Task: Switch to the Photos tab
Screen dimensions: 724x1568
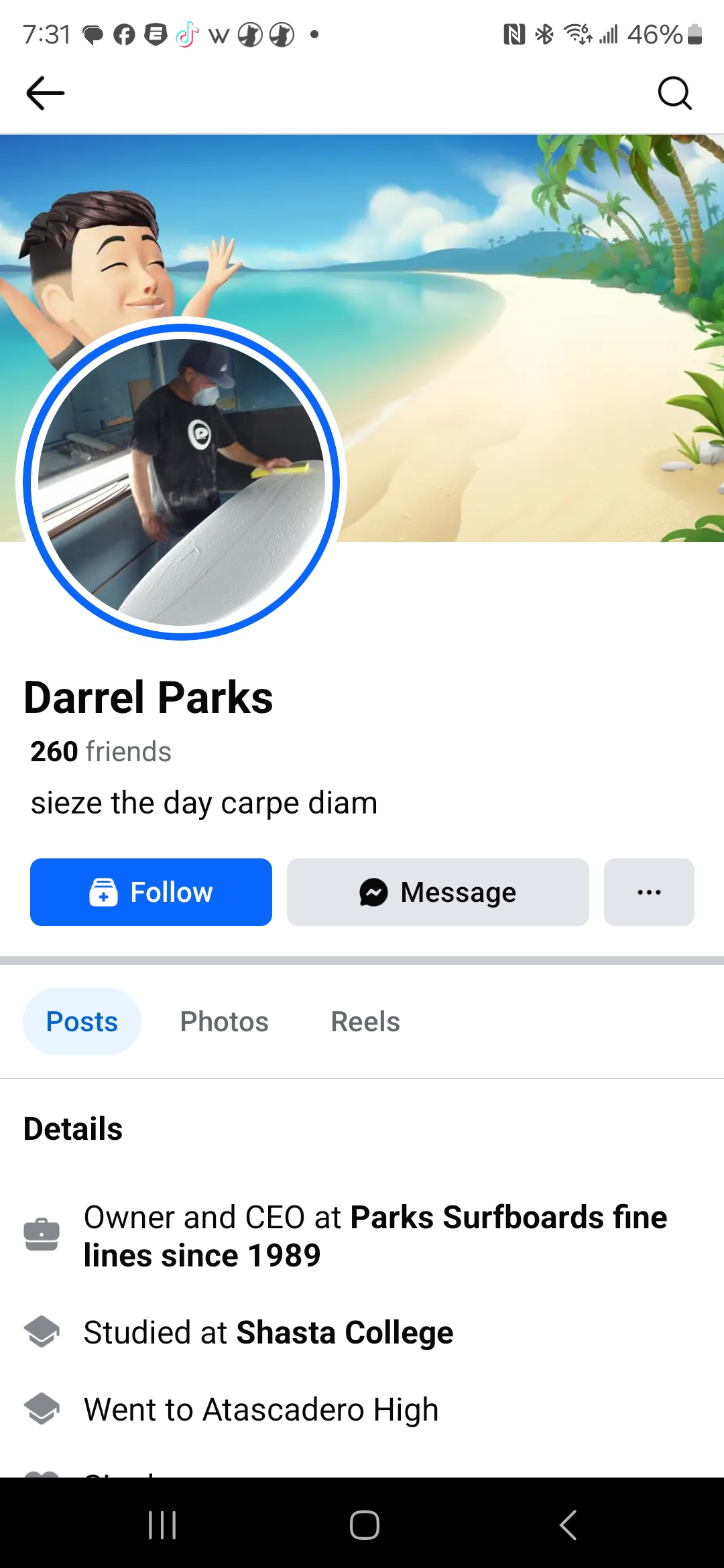Action: [x=224, y=1021]
